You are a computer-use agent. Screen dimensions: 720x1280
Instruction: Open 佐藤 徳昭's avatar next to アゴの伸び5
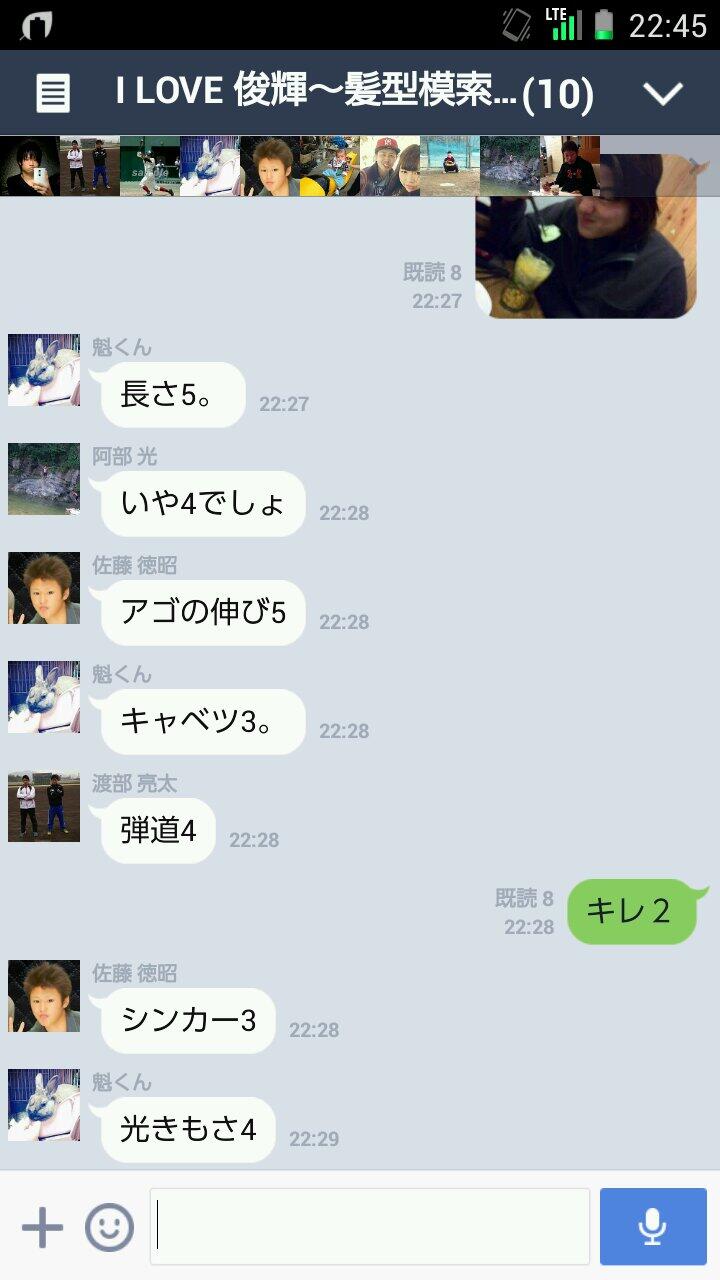tap(44, 588)
